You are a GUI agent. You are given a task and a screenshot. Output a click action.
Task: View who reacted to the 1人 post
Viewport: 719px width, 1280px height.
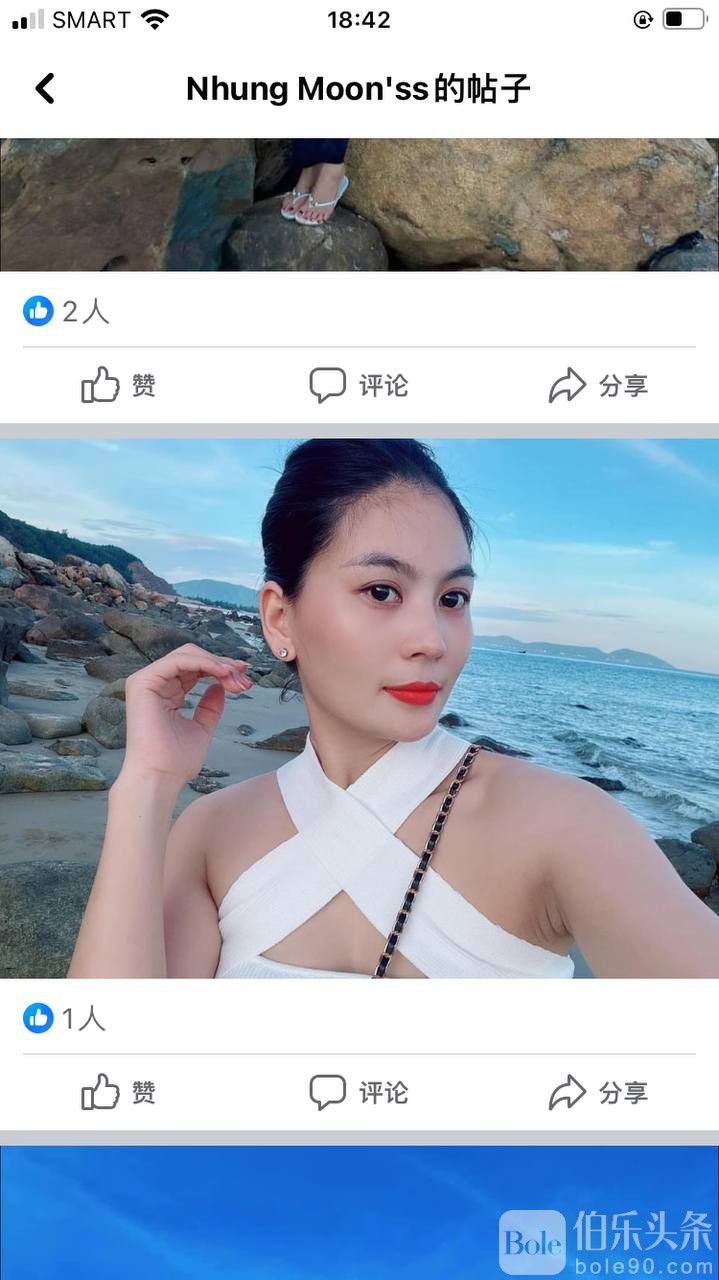[x=65, y=1019]
